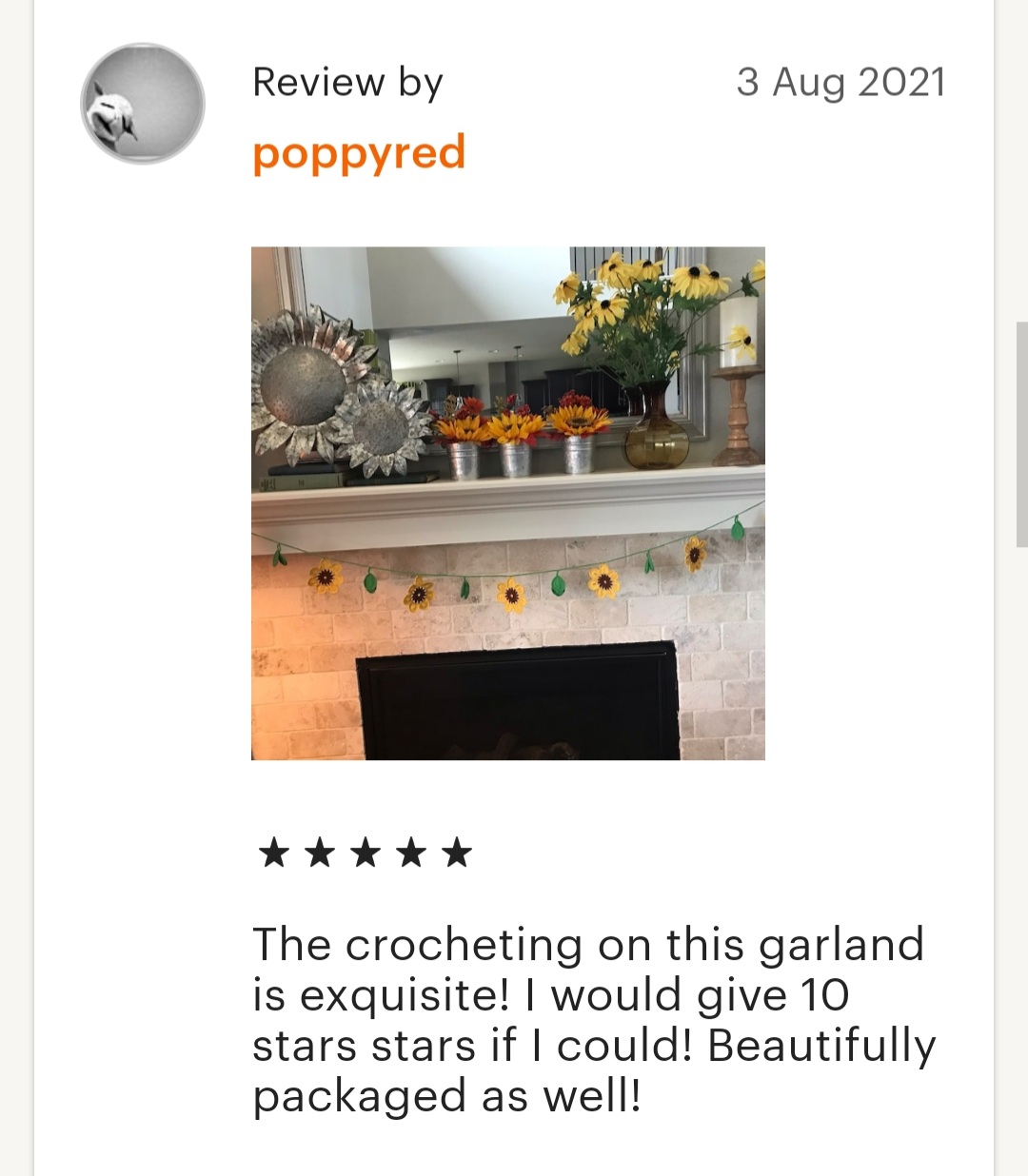Screen dimensions: 1028x1176
Task: View poppyred's profile avatar
Action: coord(143,103)
